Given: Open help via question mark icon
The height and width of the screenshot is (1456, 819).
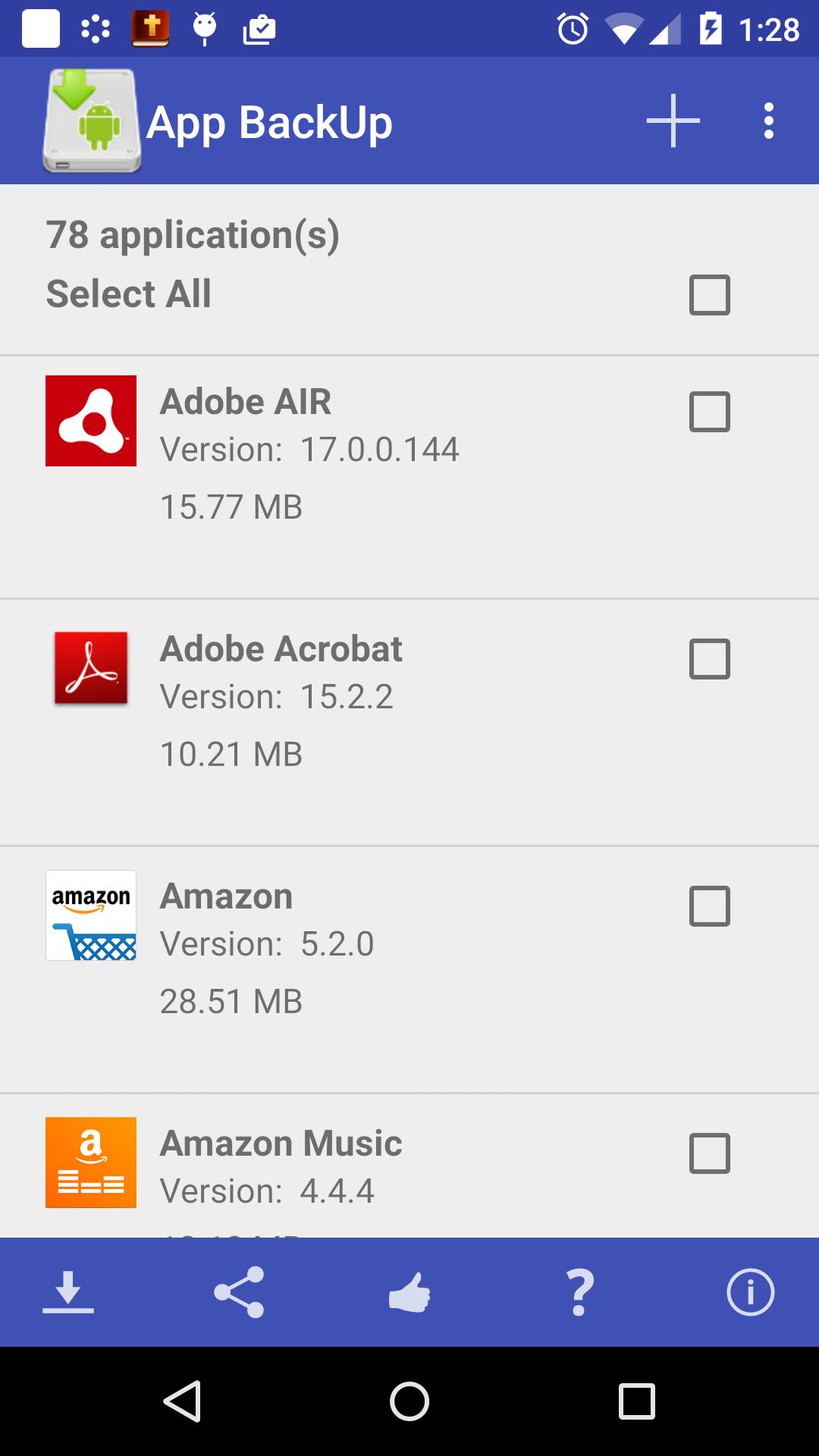Looking at the screenshot, I should tap(580, 1291).
